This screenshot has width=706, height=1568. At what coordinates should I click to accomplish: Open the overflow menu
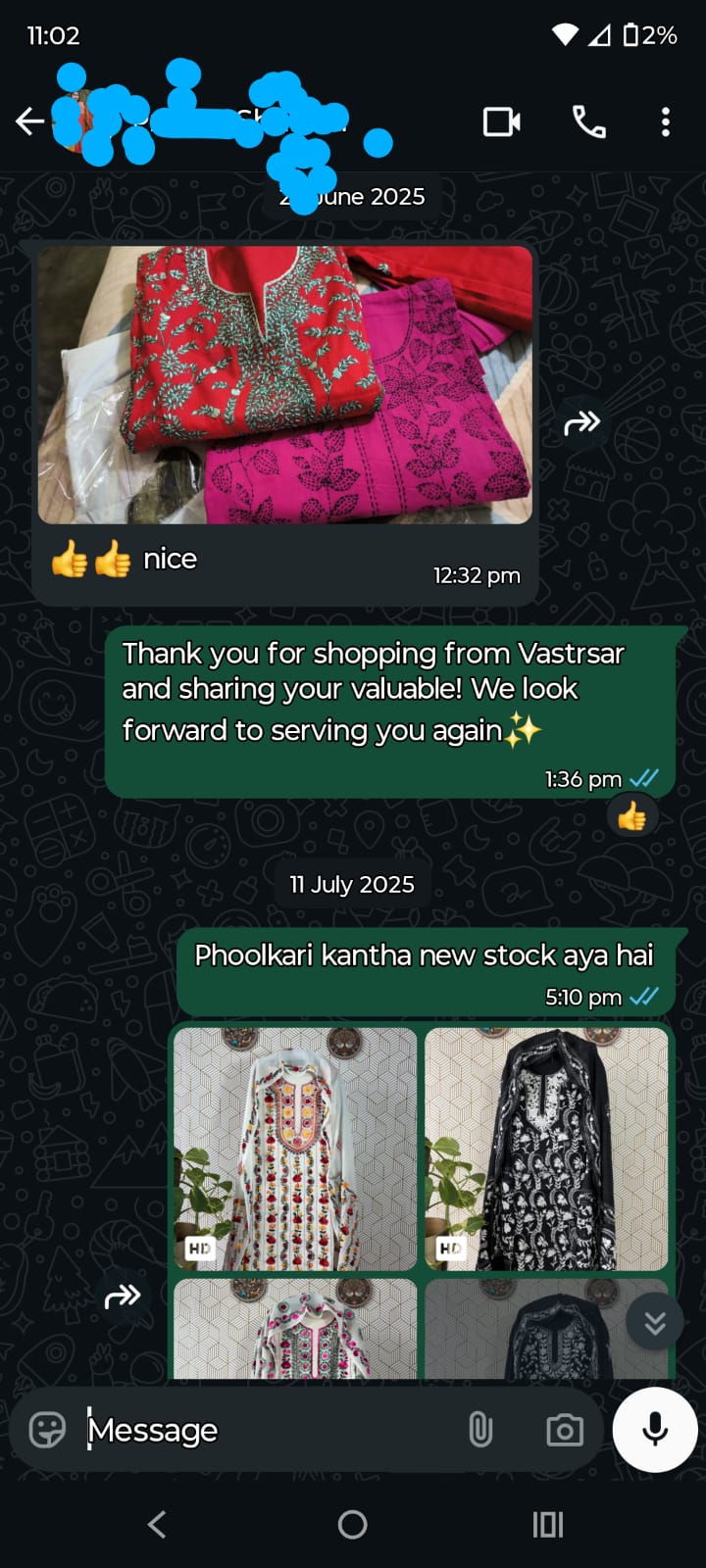pos(666,122)
